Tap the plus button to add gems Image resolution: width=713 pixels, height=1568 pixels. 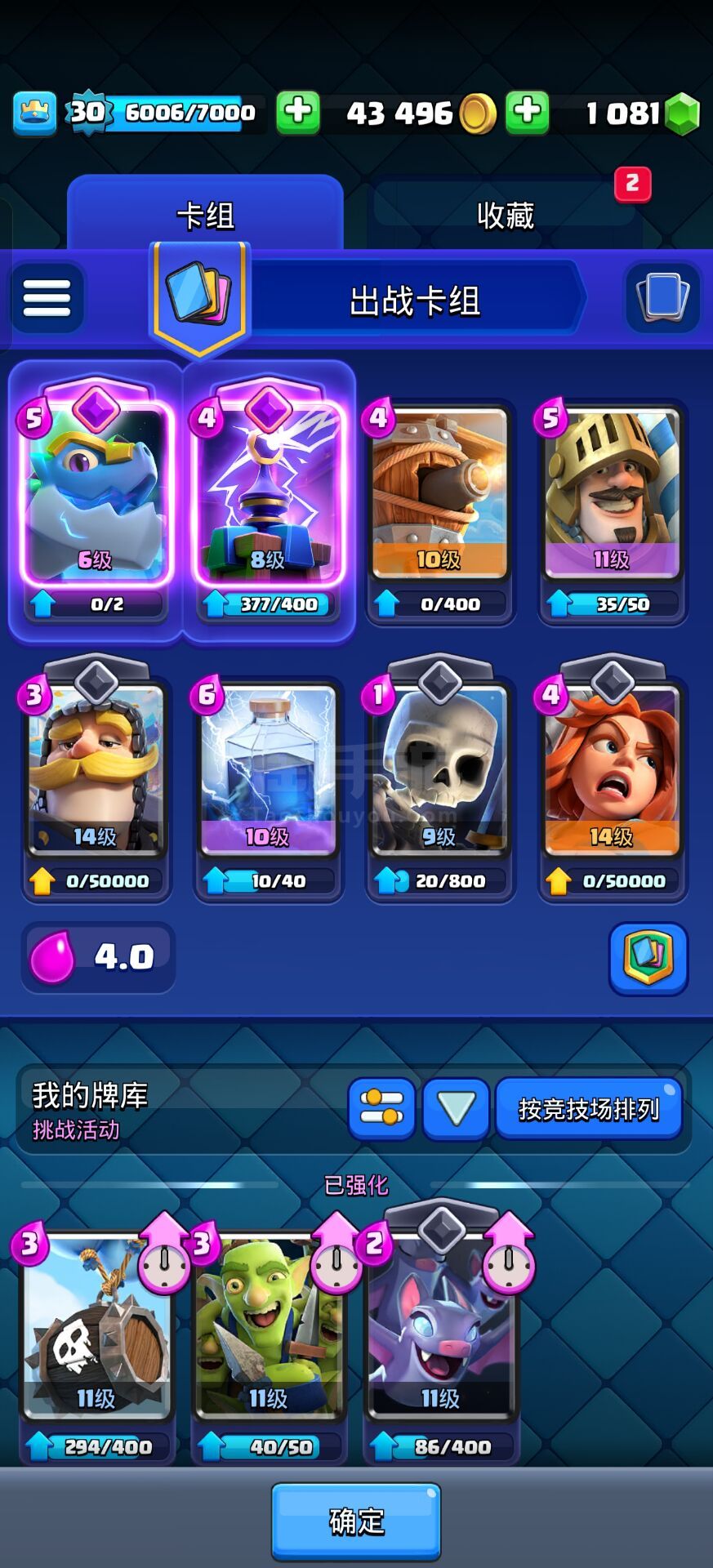coord(528,112)
